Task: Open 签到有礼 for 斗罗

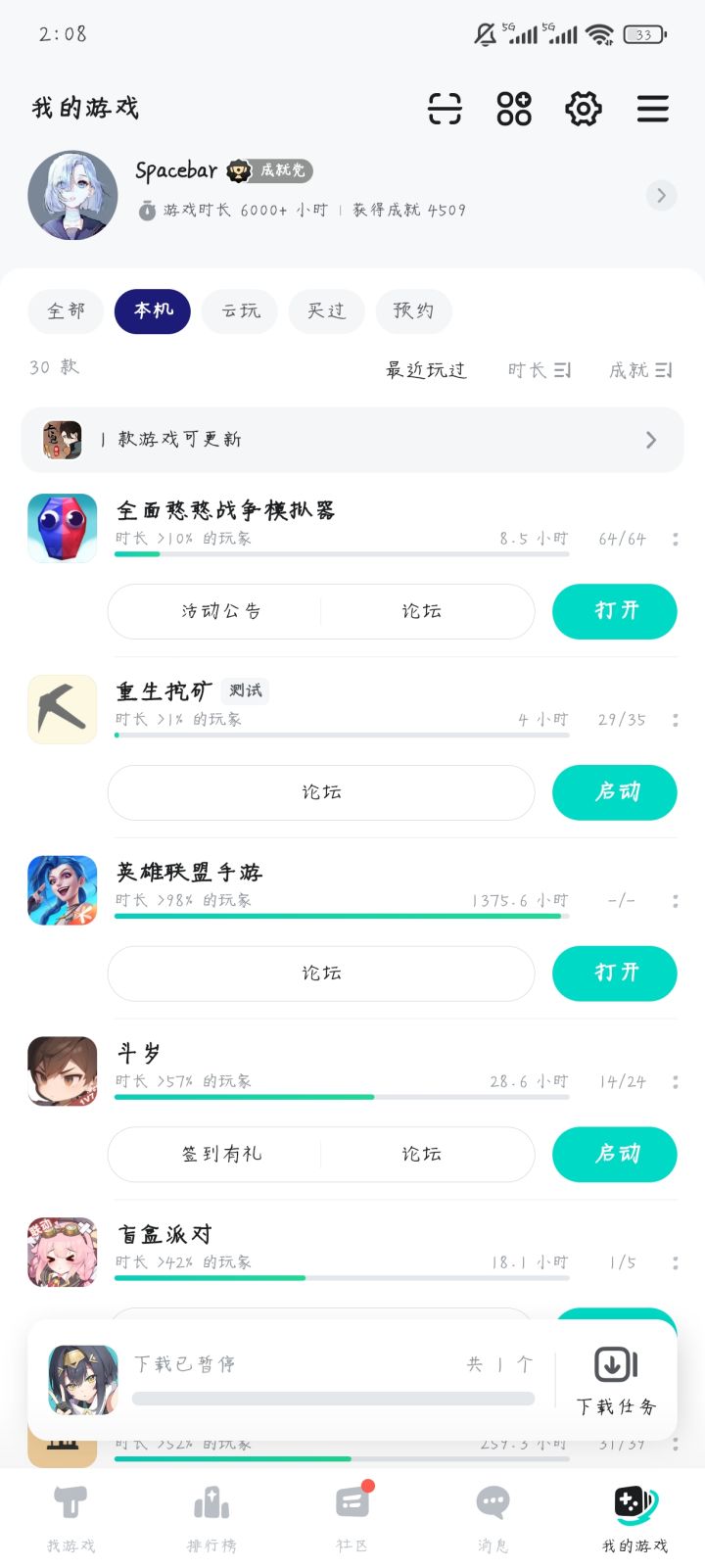Action: (221, 1155)
